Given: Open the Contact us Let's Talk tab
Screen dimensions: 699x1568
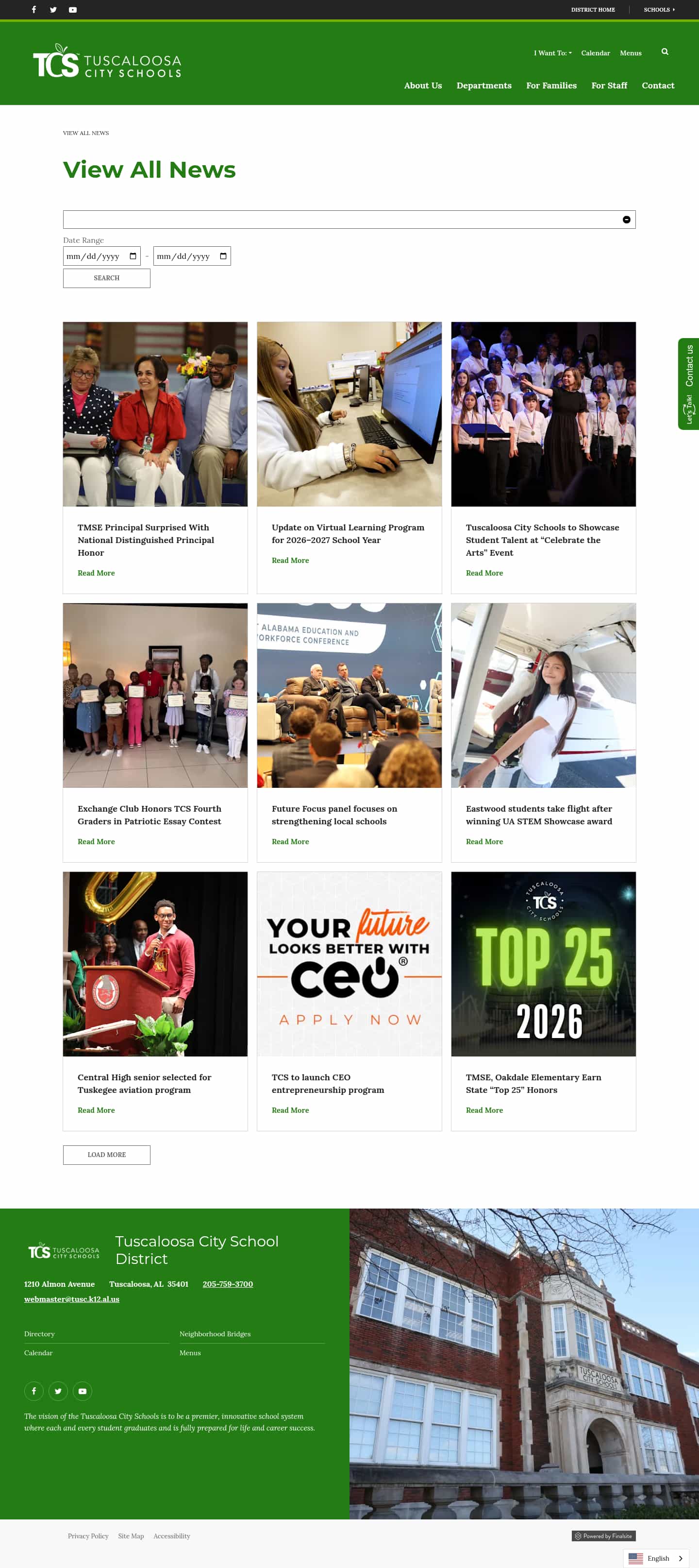Looking at the screenshot, I should (x=689, y=383).
